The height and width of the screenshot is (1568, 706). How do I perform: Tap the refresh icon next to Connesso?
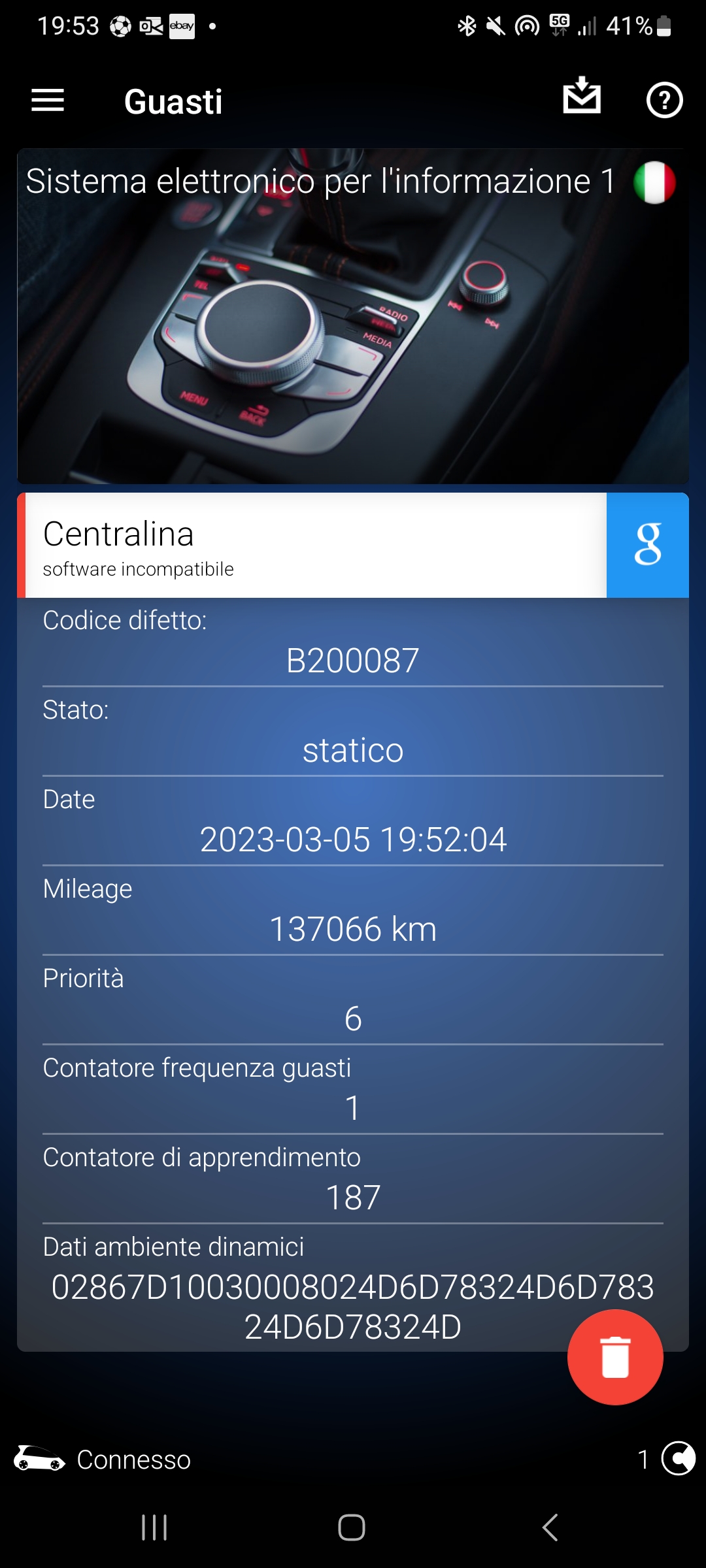(x=678, y=1458)
